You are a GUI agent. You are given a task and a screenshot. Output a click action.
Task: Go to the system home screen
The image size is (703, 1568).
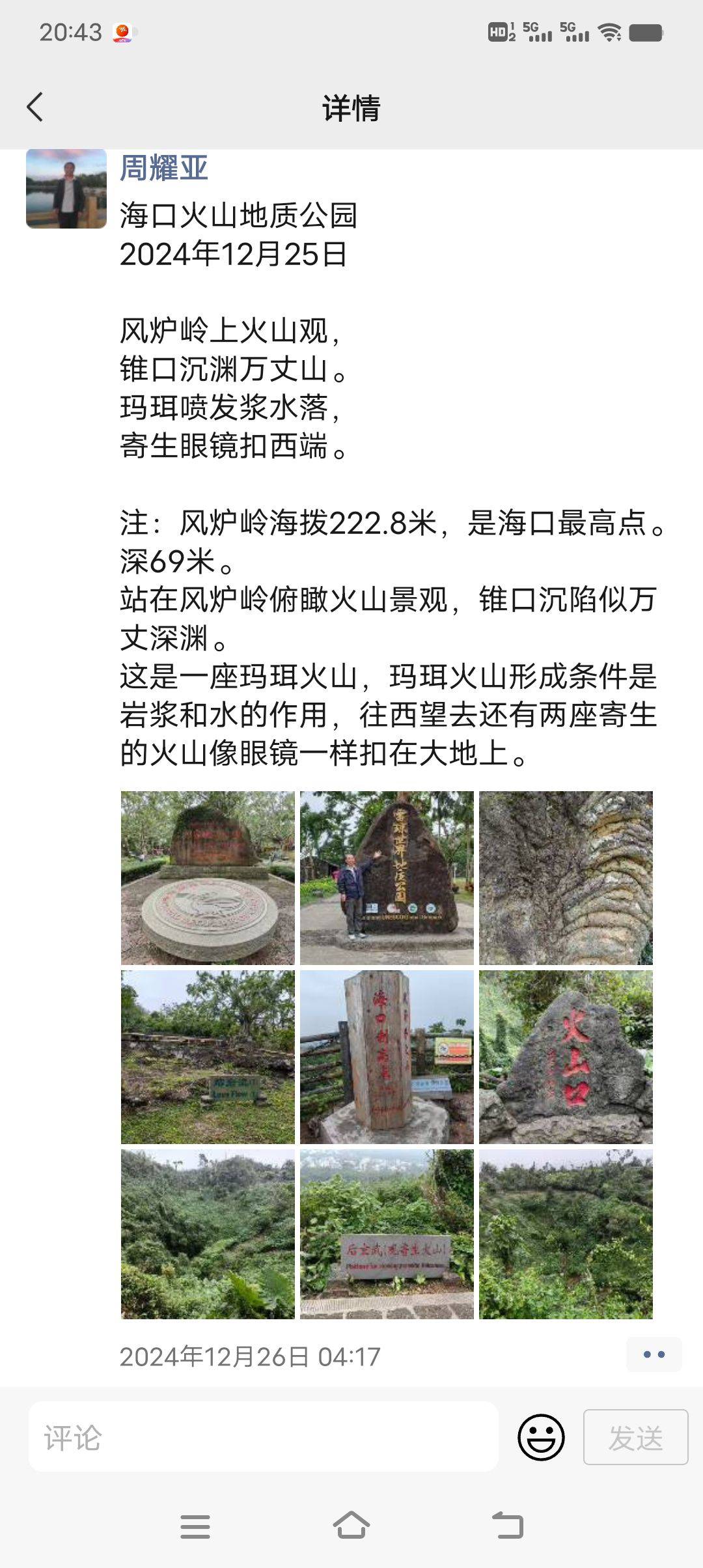click(x=351, y=1526)
